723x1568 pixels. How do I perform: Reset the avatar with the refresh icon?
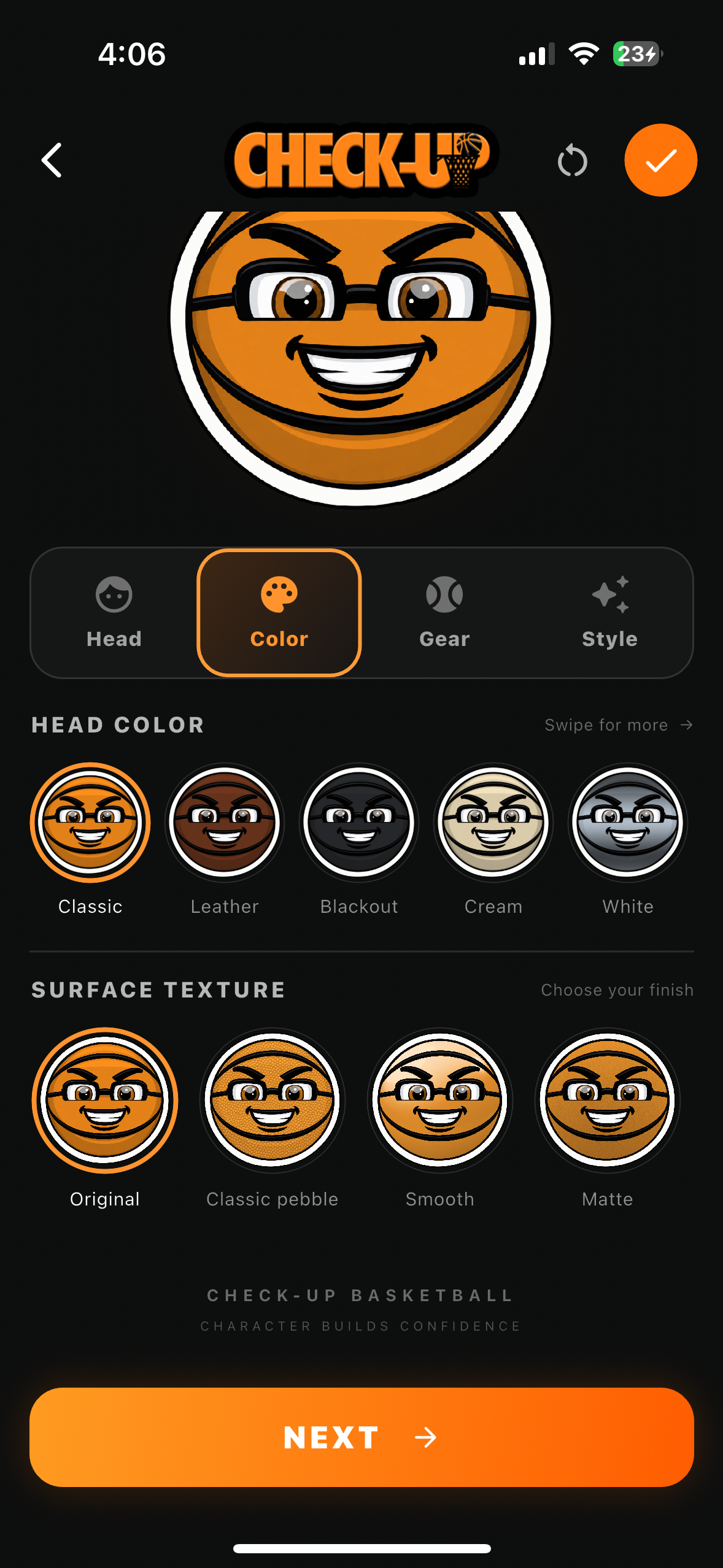[x=572, y=161]
